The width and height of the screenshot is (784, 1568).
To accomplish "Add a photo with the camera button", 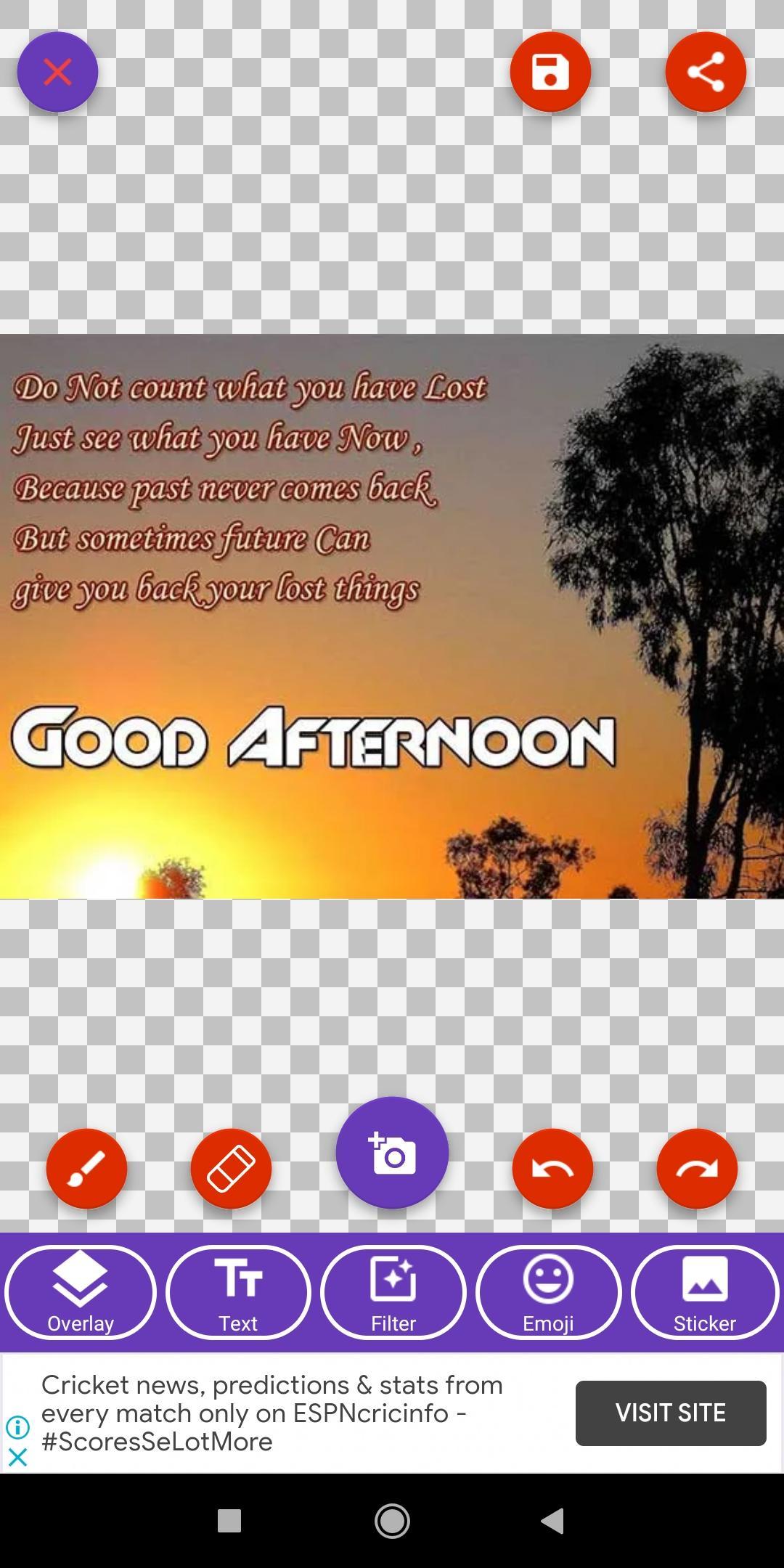I will click(392, 1153).
